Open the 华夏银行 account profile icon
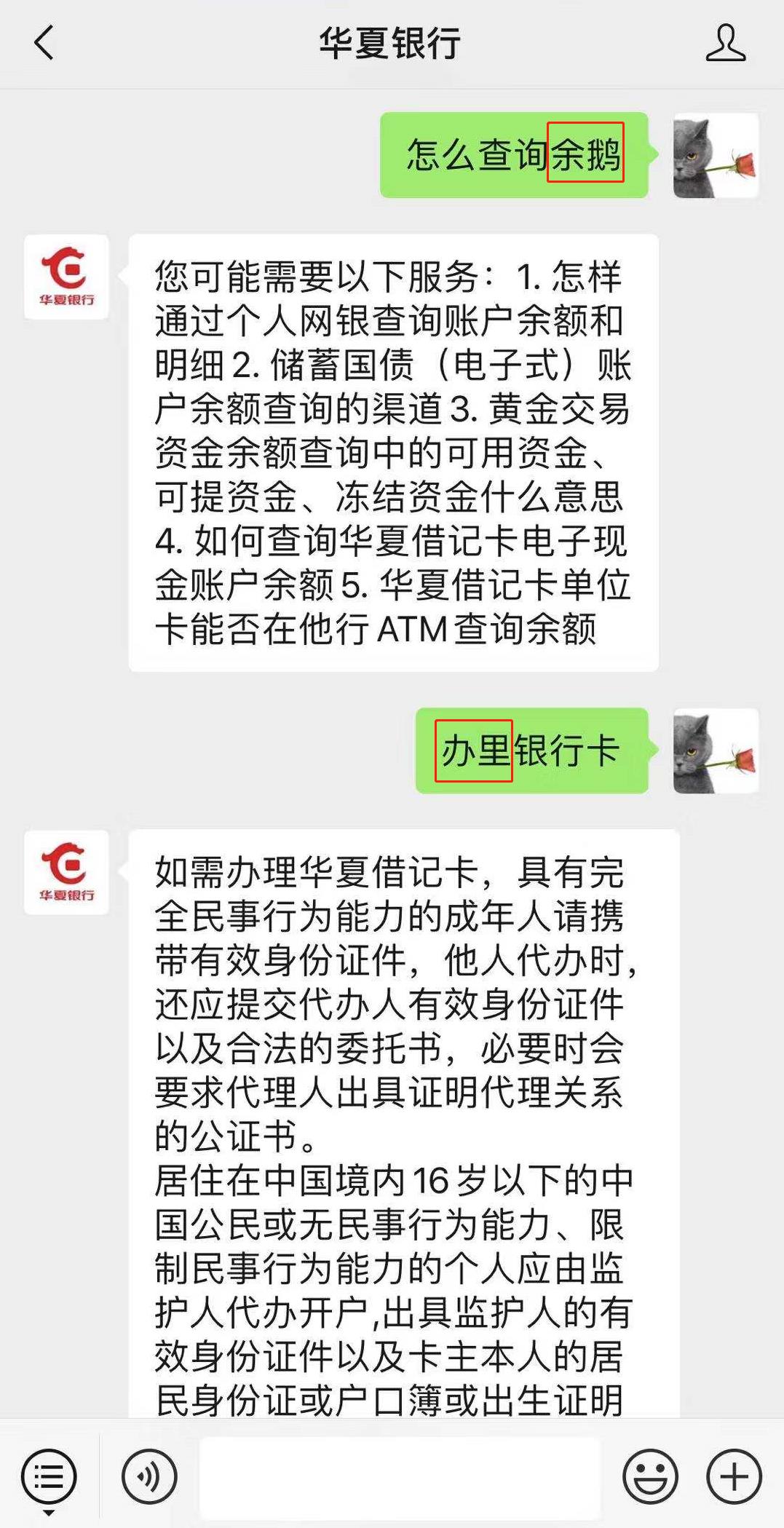The image size is (784, 1528). pyautogui.click(x=725, y=43)
